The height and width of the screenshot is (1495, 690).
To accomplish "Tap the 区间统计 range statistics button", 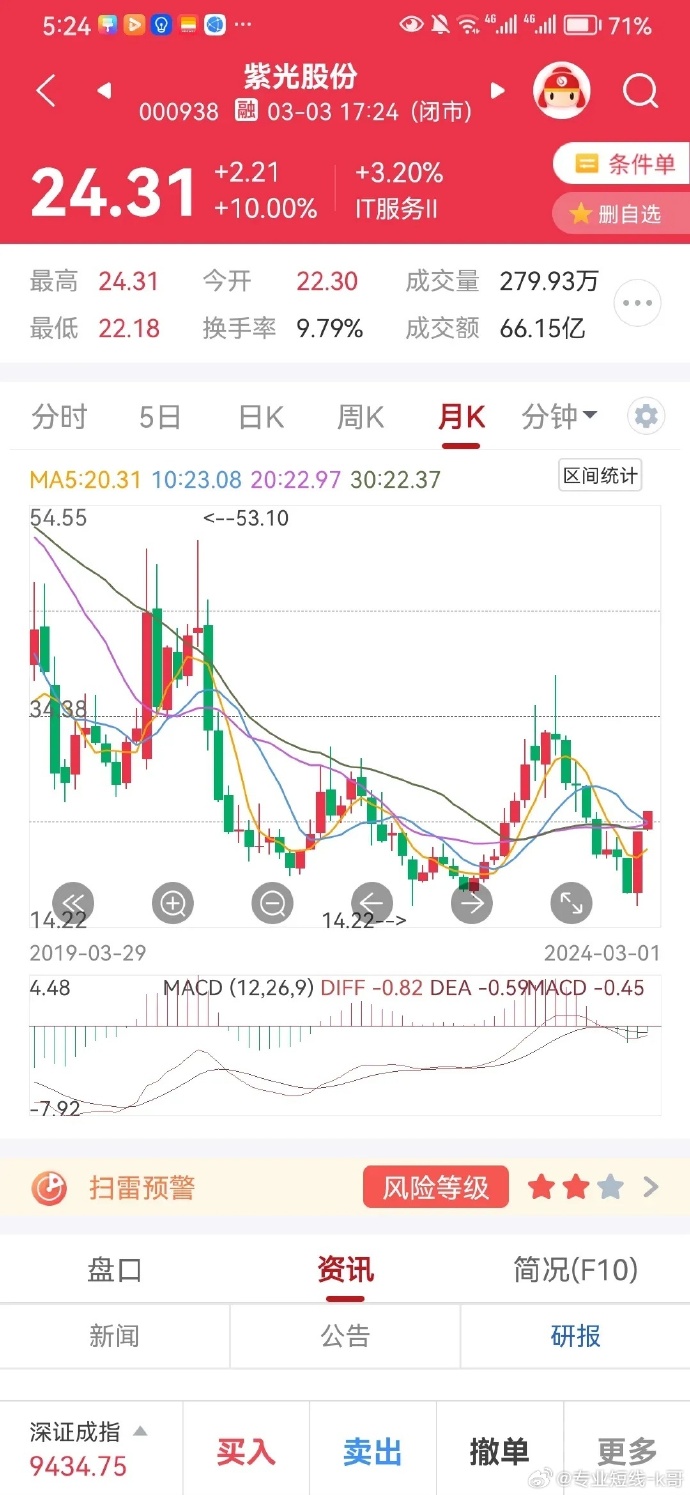I will tap(599, 475).
